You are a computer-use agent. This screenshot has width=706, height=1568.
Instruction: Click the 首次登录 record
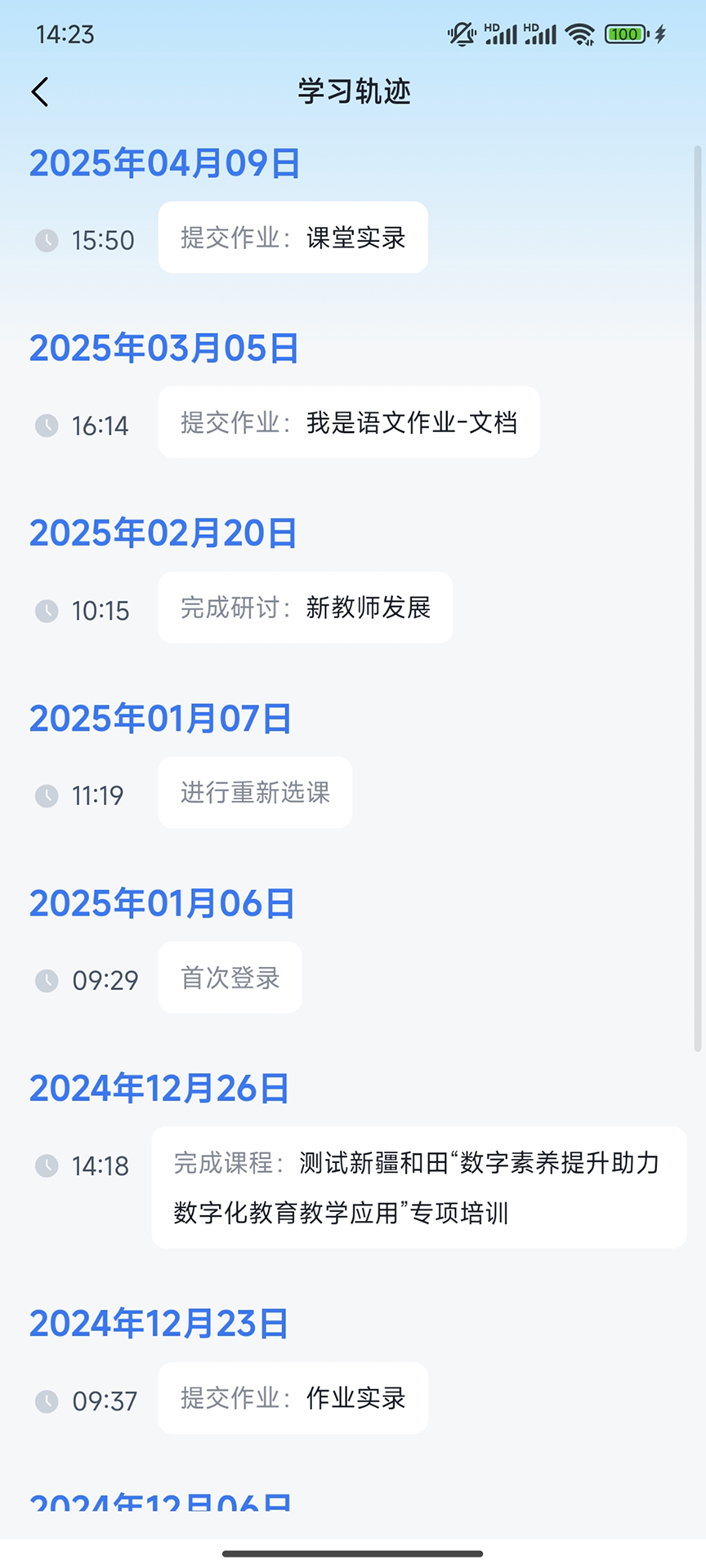point(230,978)
